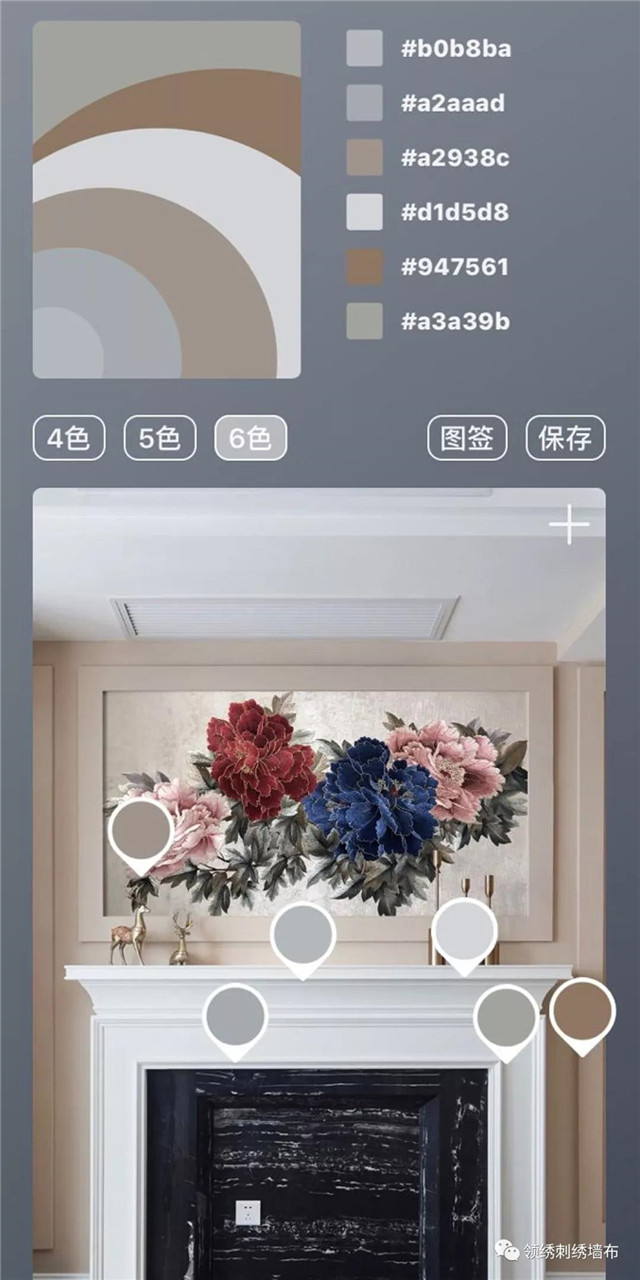Tap the #947561 color swatch
The height and width of the screenshot is (1280, 640).
(365, 267)
